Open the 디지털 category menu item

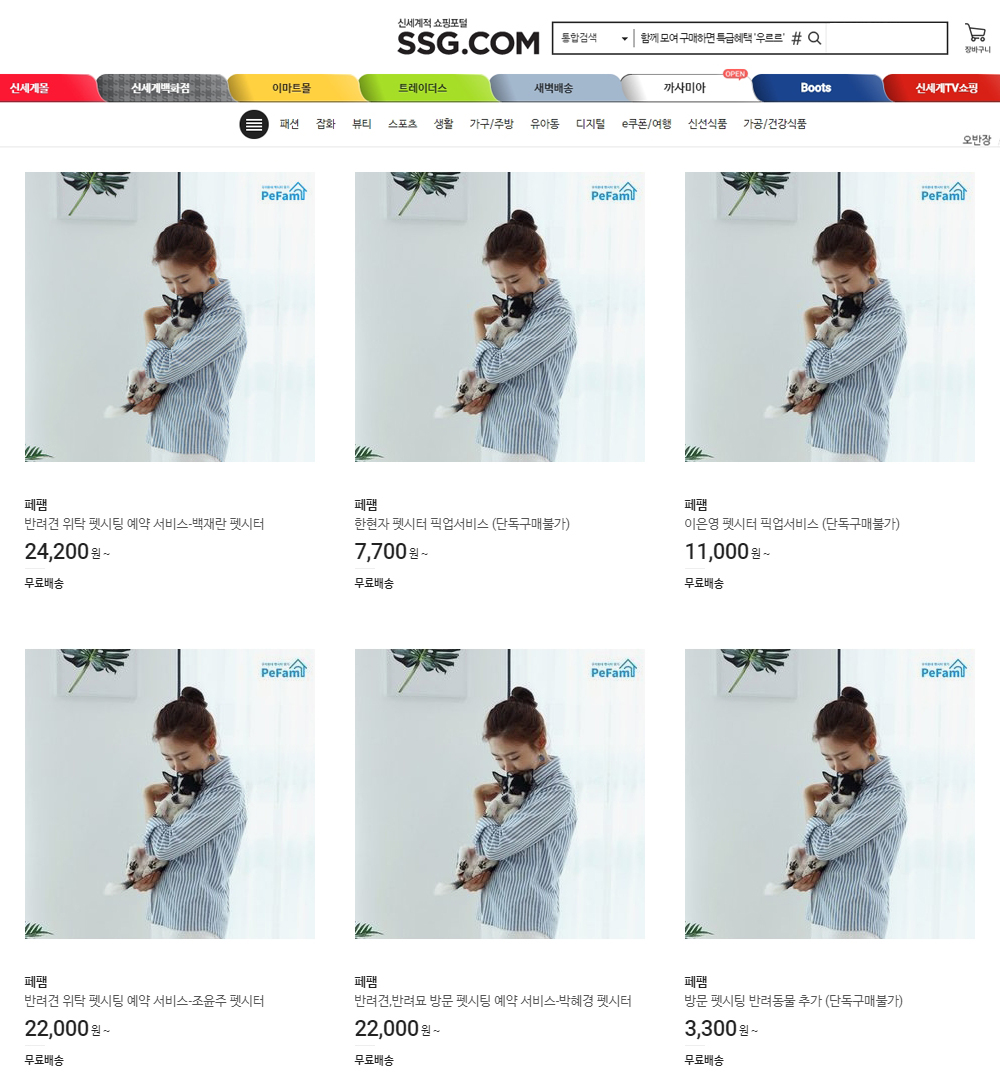pos(594,124)
